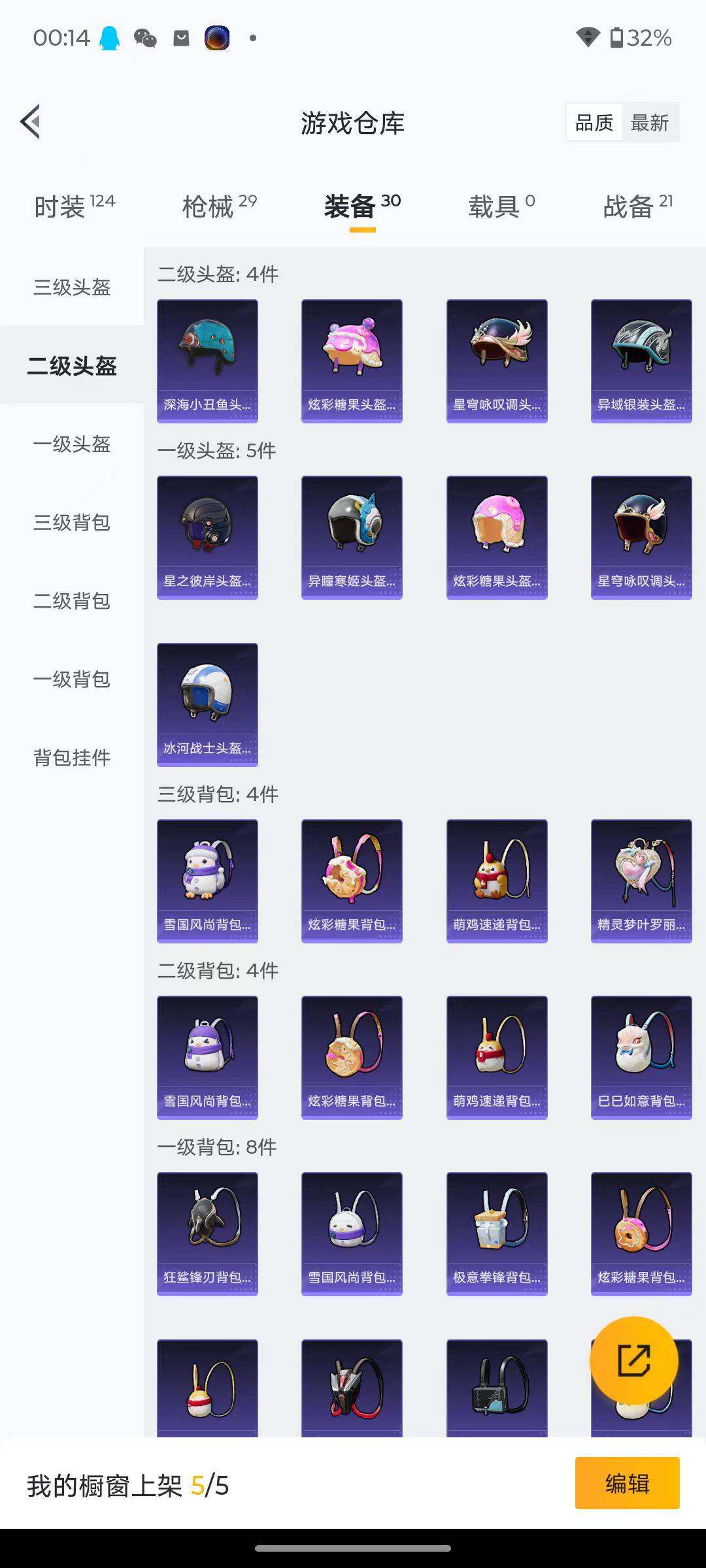This screenshot has height=1568, width=706.
Task: Select 一级头盔 in the side menu
Action: 72,444
